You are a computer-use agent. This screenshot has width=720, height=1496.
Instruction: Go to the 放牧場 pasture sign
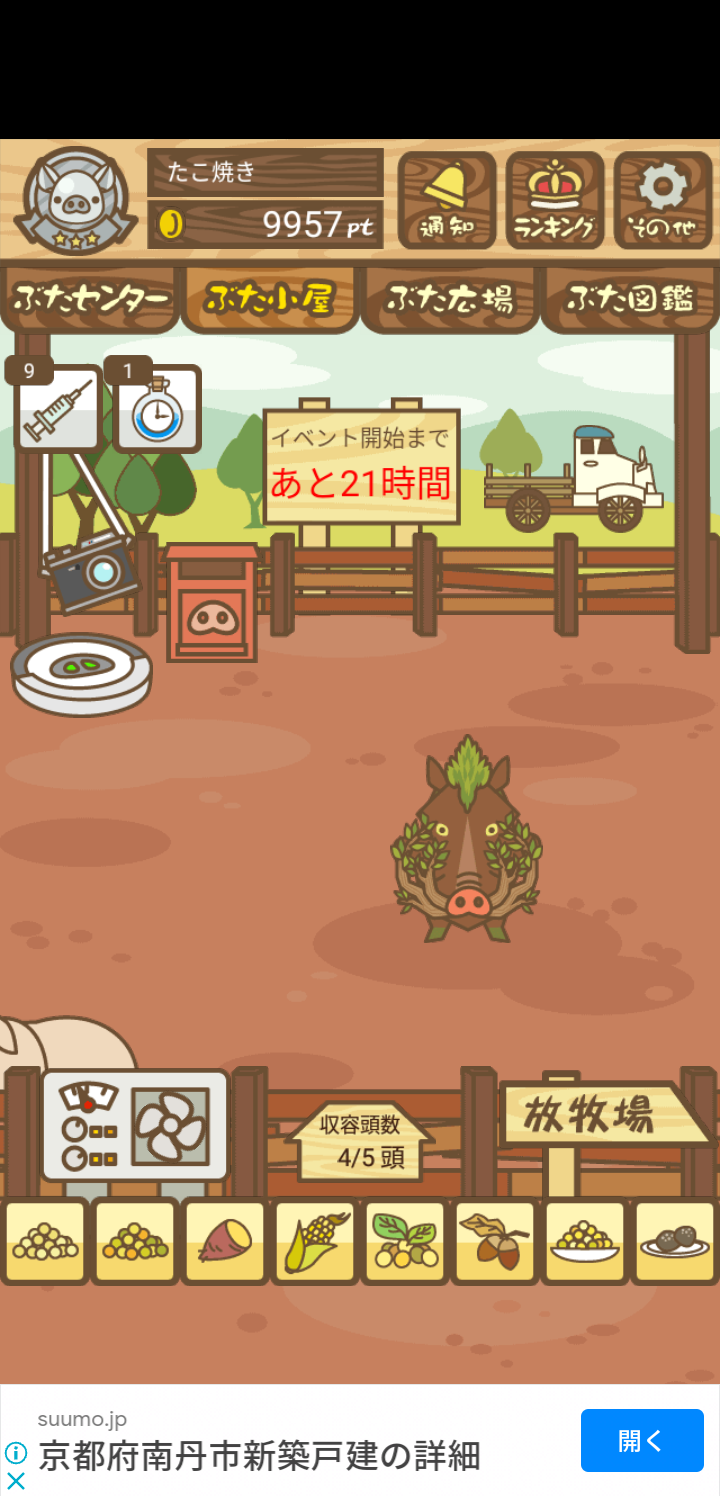point(598,1115)
